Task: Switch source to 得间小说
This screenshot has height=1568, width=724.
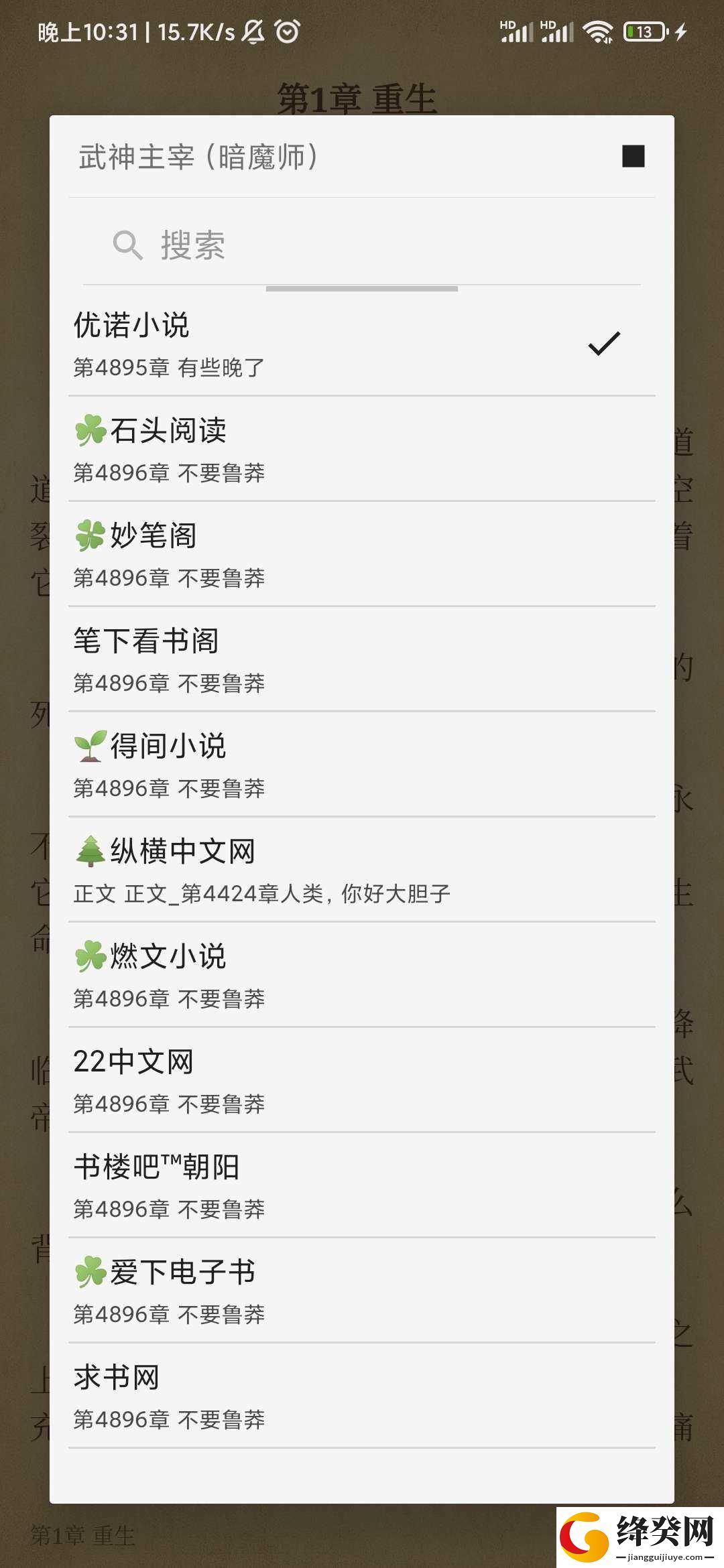Action: (362, 765)
